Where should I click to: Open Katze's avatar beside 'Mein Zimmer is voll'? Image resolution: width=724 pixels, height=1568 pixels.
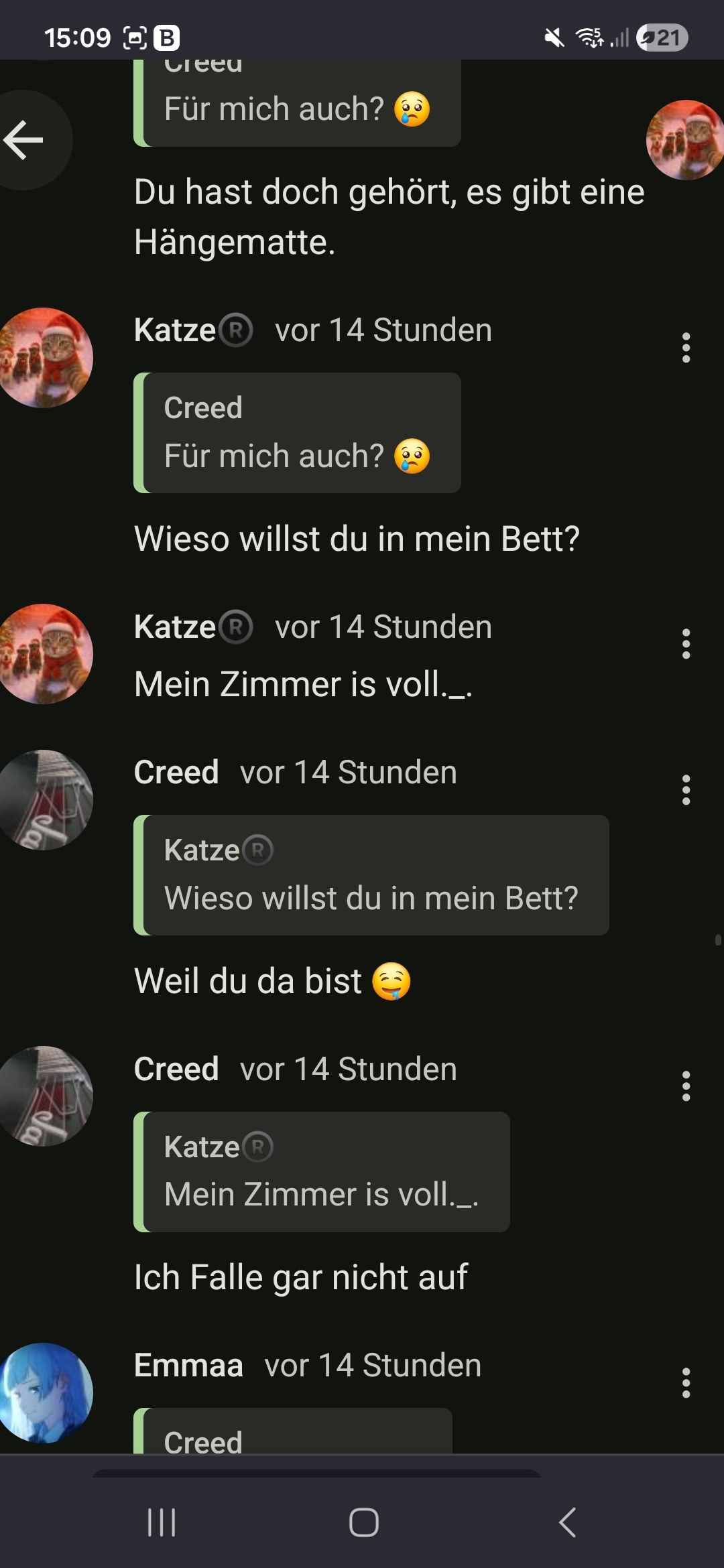44,653
